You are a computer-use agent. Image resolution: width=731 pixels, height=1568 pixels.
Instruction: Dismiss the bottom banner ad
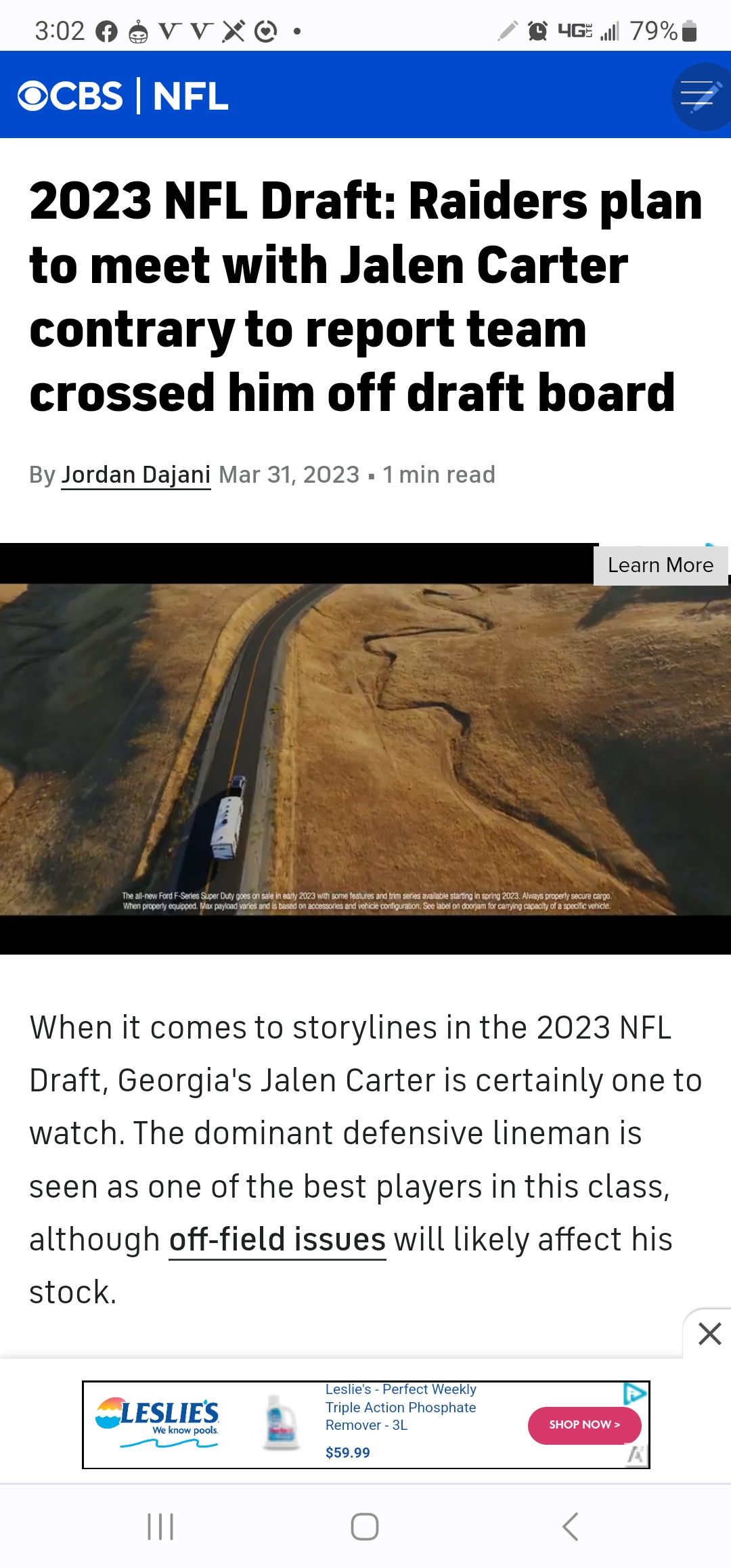point(709,1334)
